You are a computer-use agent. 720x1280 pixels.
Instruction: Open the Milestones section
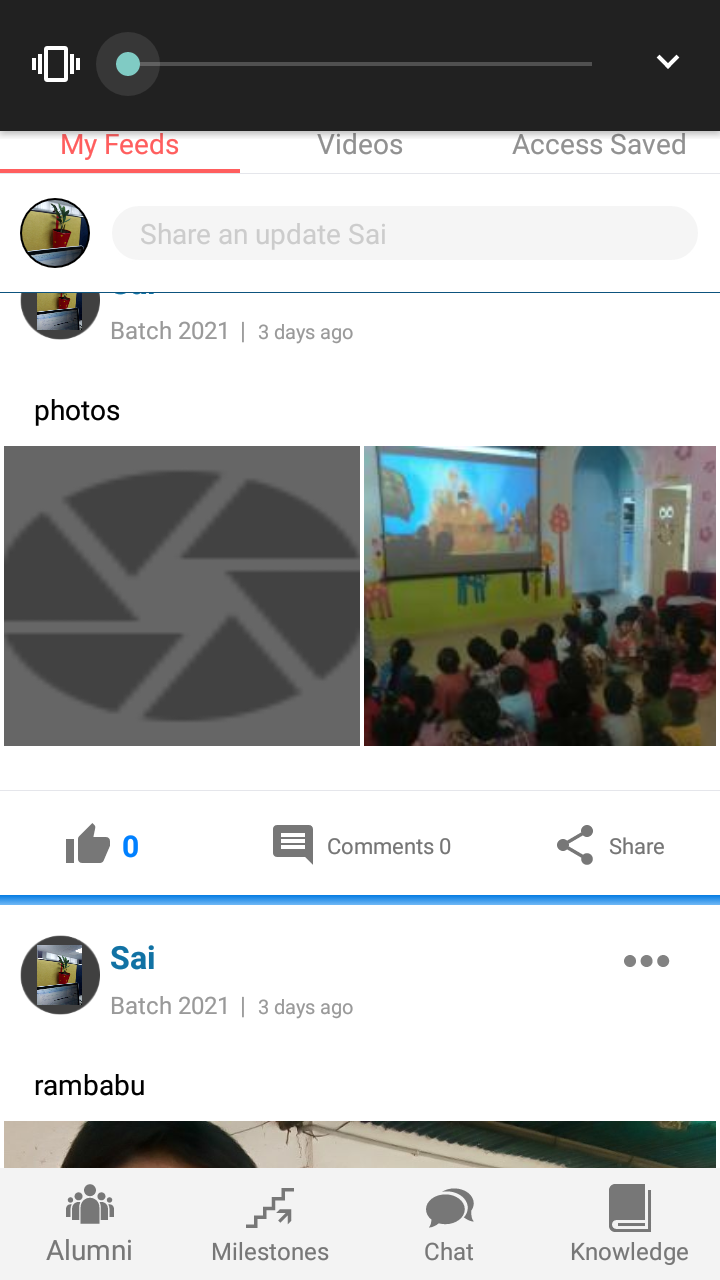270,1224
